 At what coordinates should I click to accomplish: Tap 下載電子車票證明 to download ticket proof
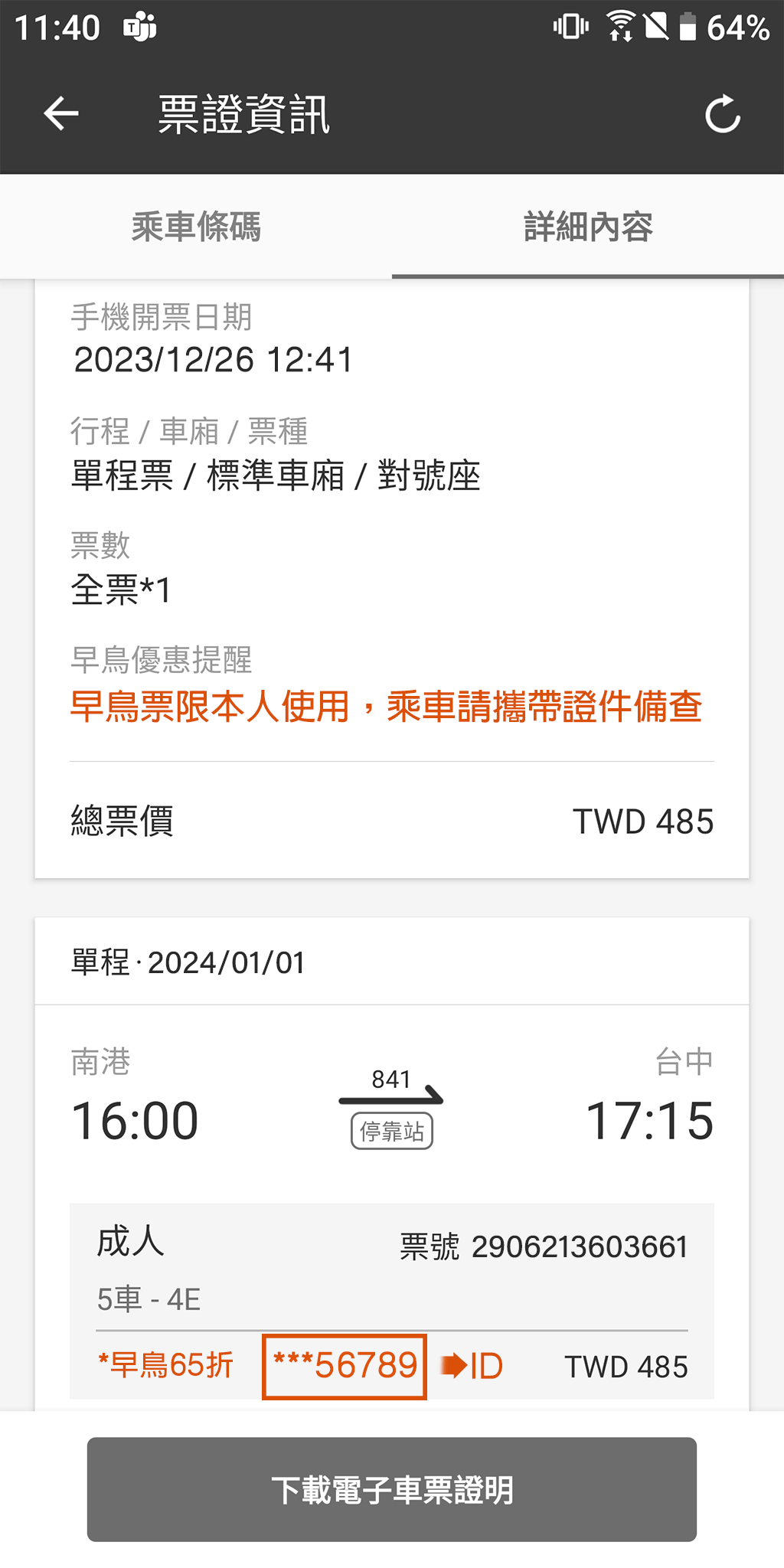(x=392, y=1489)
